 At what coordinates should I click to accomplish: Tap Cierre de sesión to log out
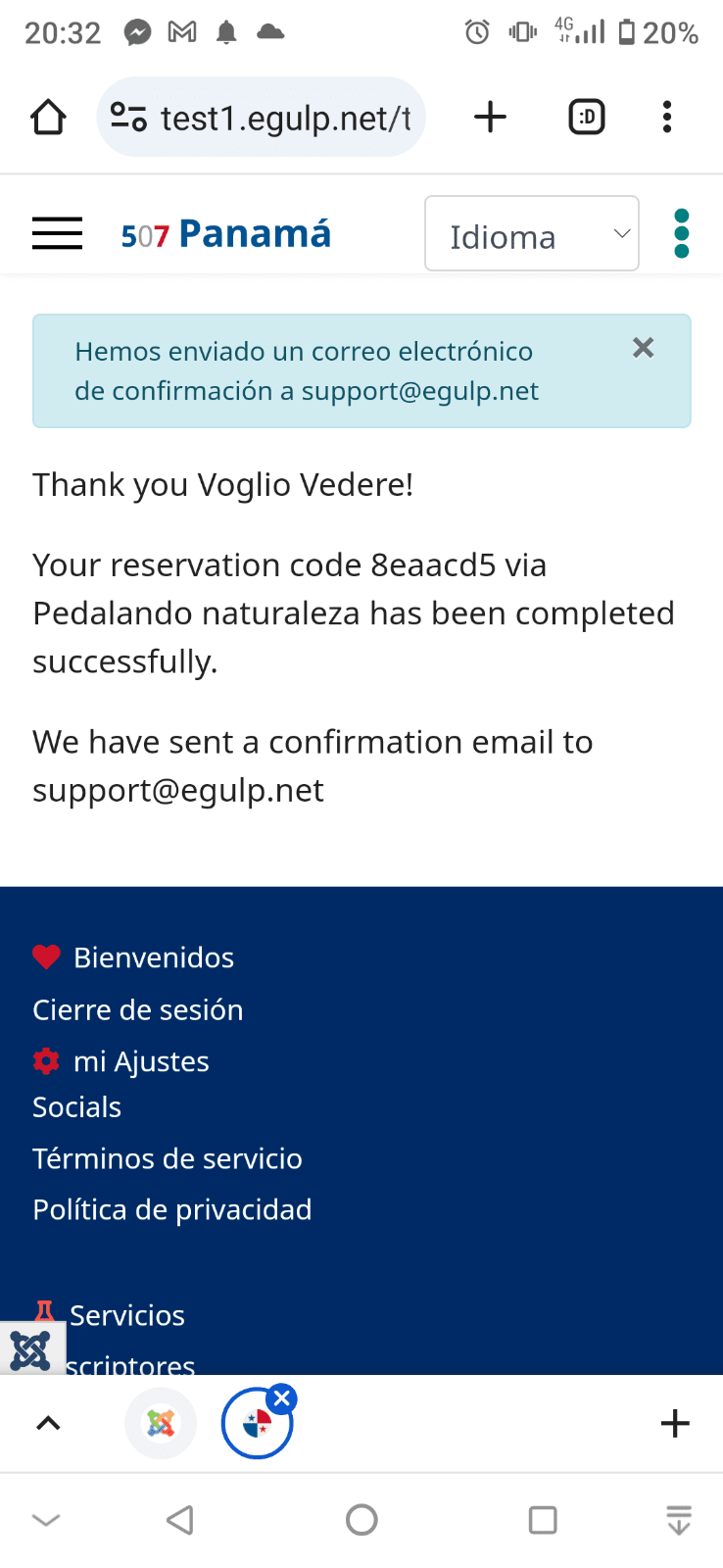pos(137,1009)
